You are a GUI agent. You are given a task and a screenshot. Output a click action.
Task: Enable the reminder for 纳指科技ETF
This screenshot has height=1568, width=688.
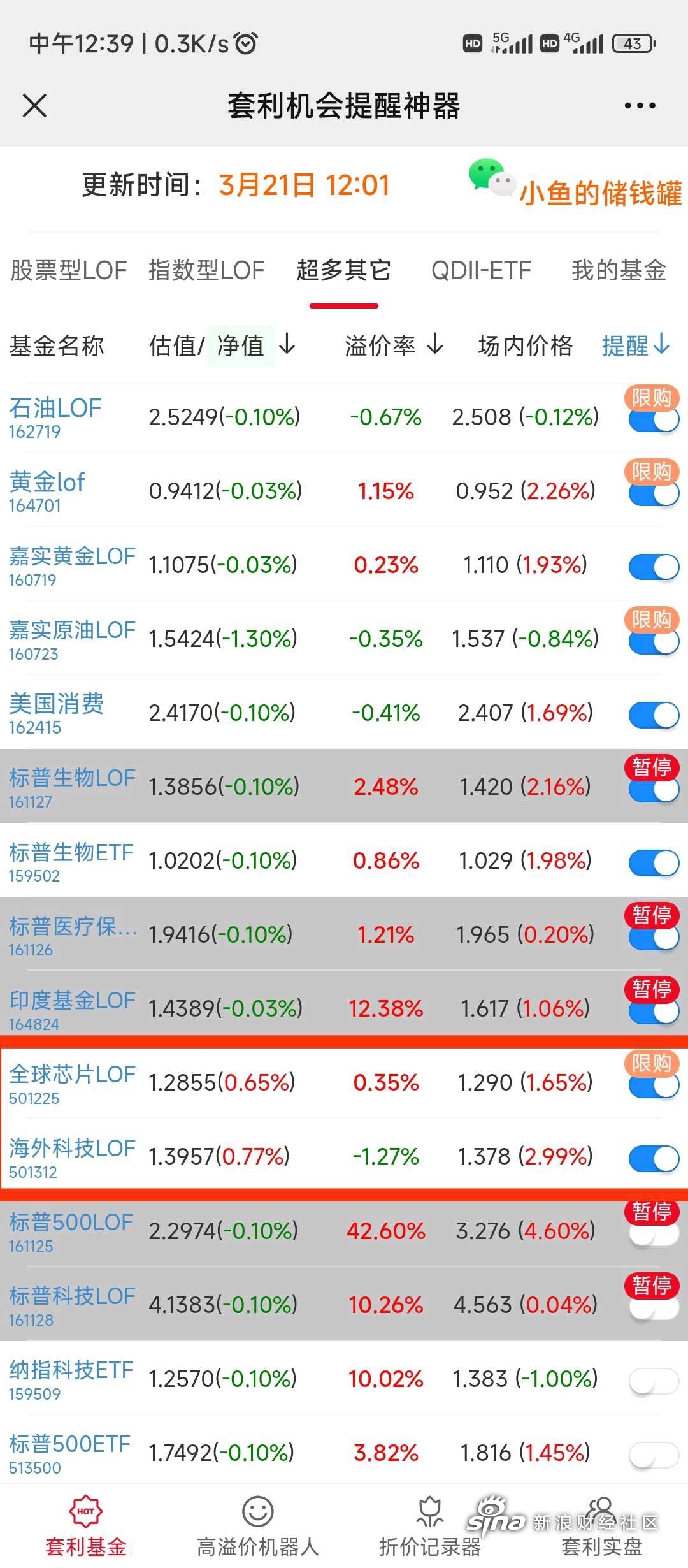click(654, 1381)
